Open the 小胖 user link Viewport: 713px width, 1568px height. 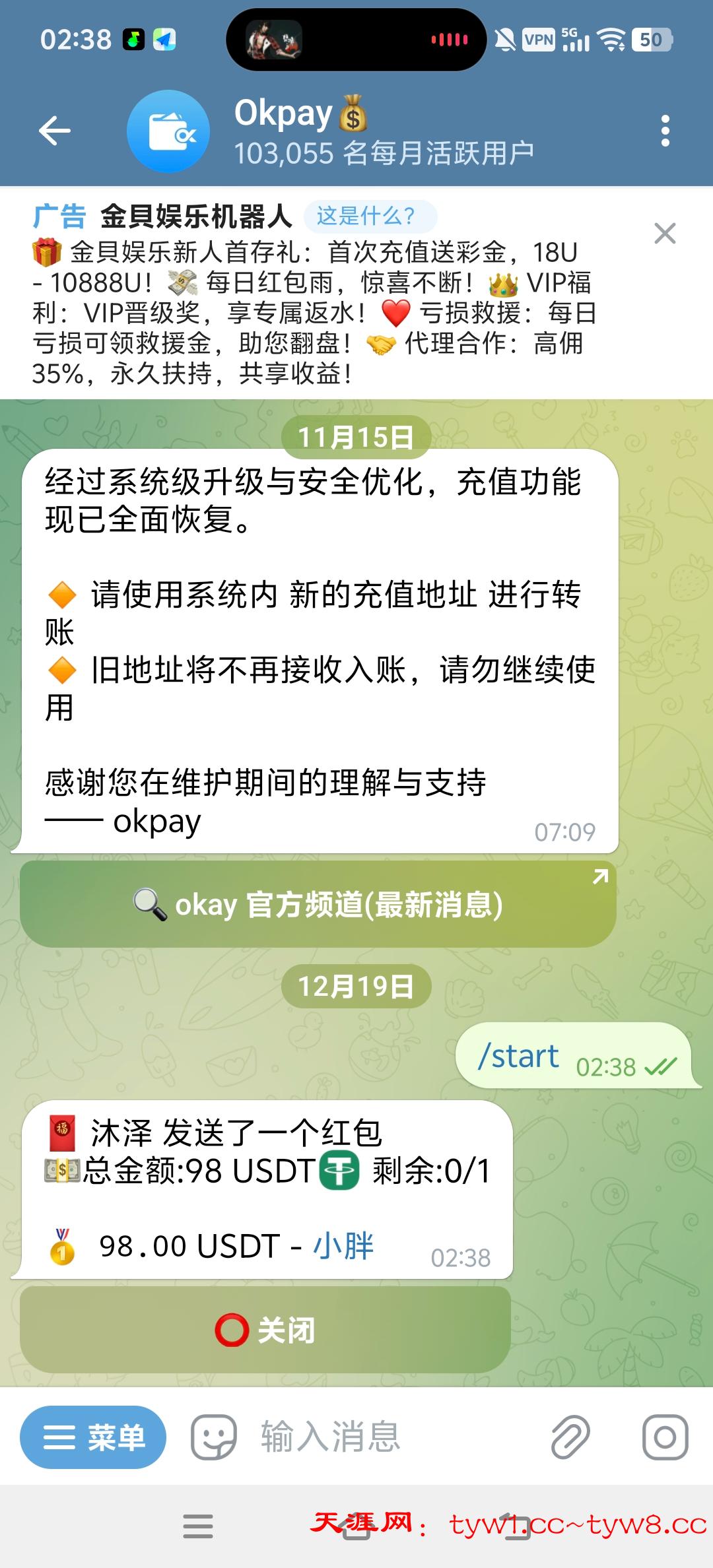click(x=343, y=1245)
